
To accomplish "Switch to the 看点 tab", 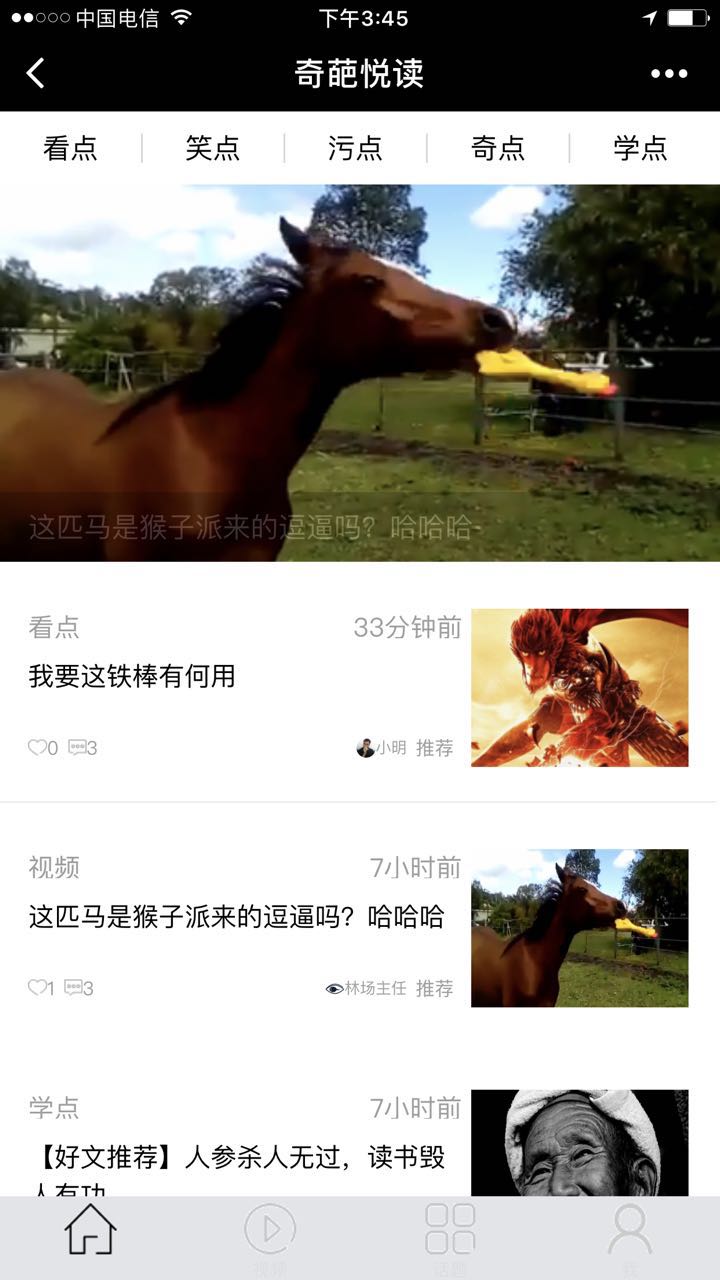I will click(70, 148).
